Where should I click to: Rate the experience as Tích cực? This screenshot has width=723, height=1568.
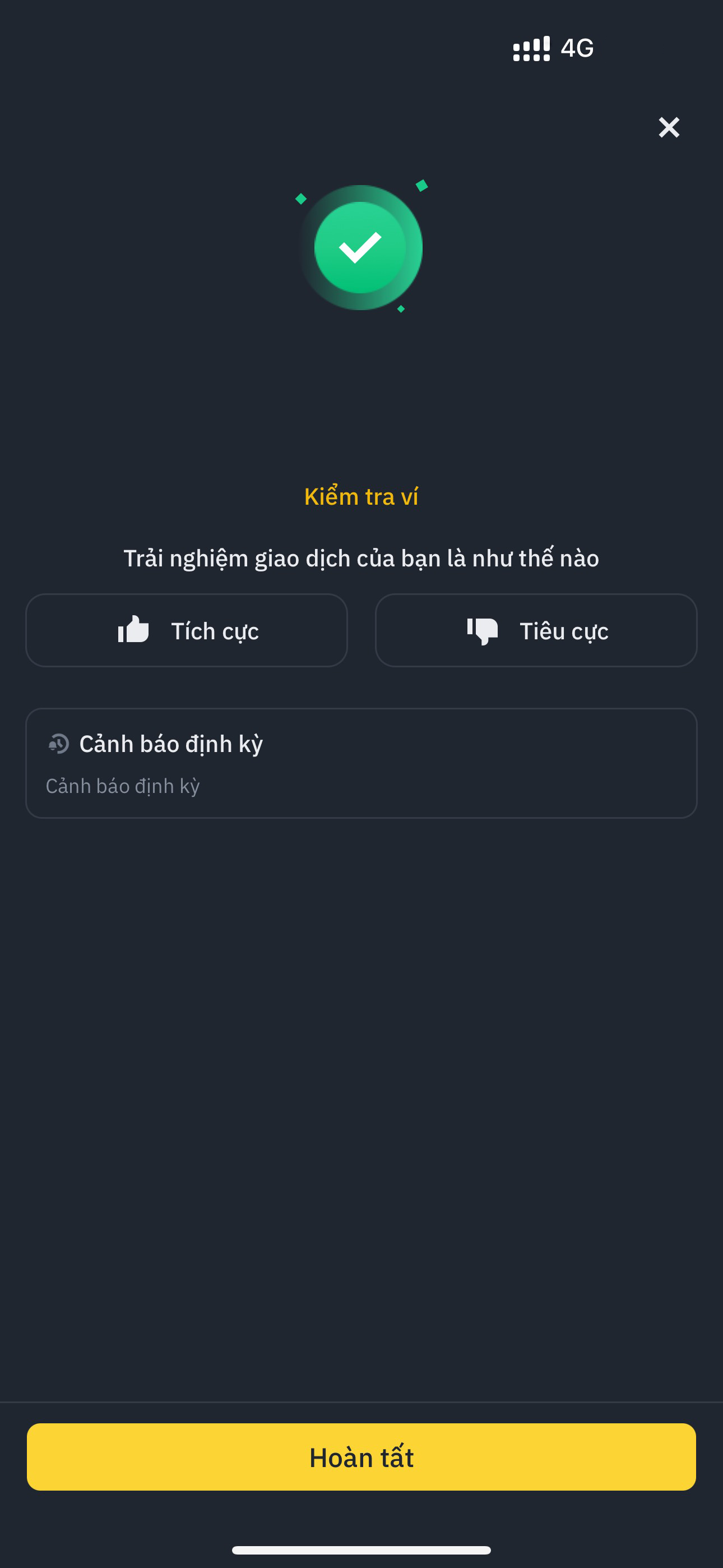pos(186,630)
